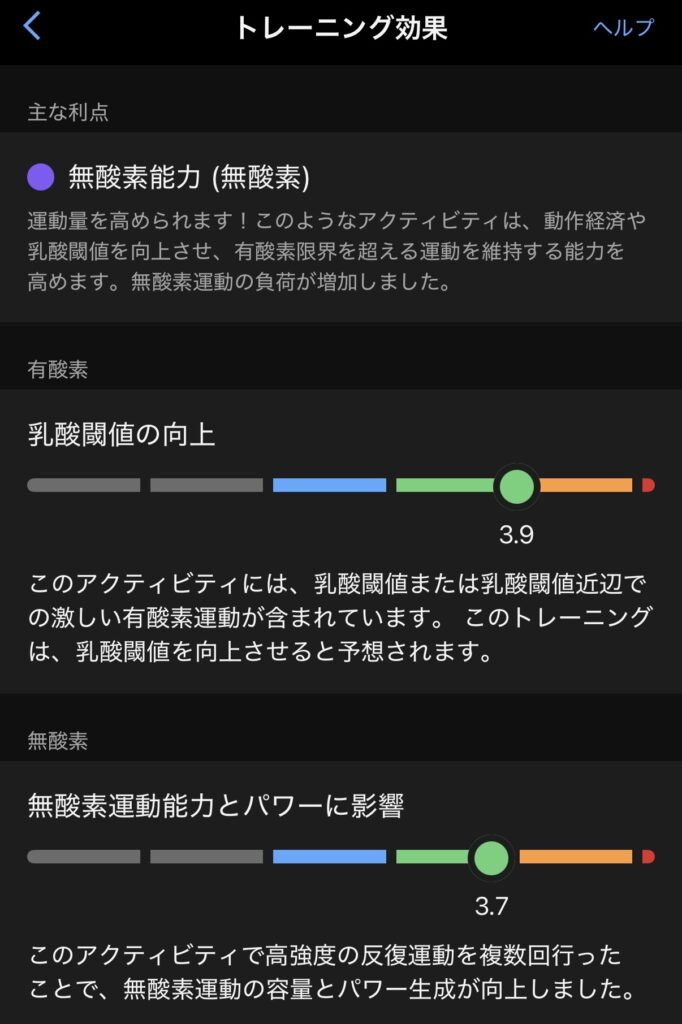Image resolution: width=682 pixels, height=1024 pixels.
Task: Open the ヘルプ link
Action: (x=622, y=28)
